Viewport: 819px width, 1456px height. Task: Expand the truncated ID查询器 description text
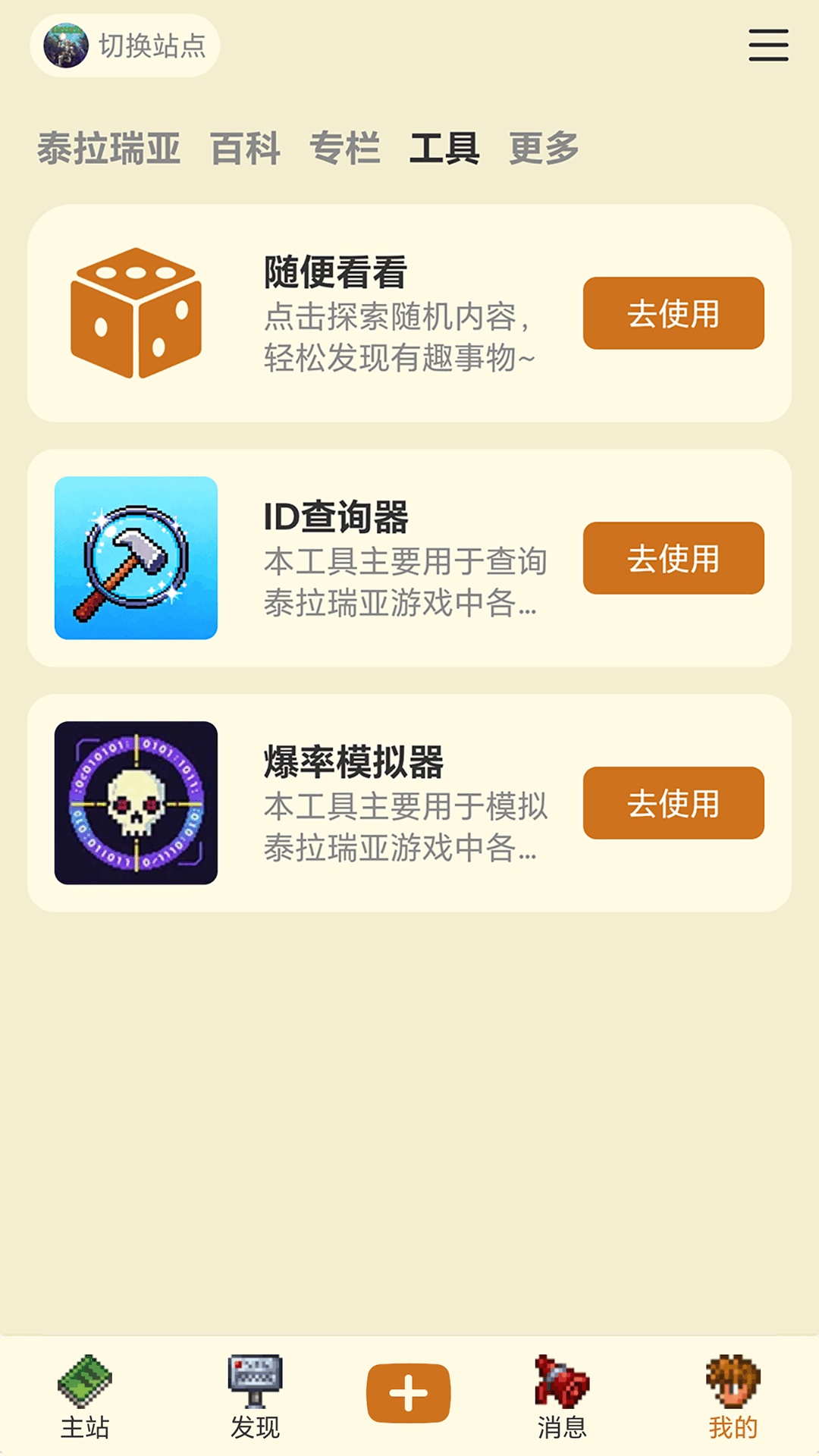(407, 584)
